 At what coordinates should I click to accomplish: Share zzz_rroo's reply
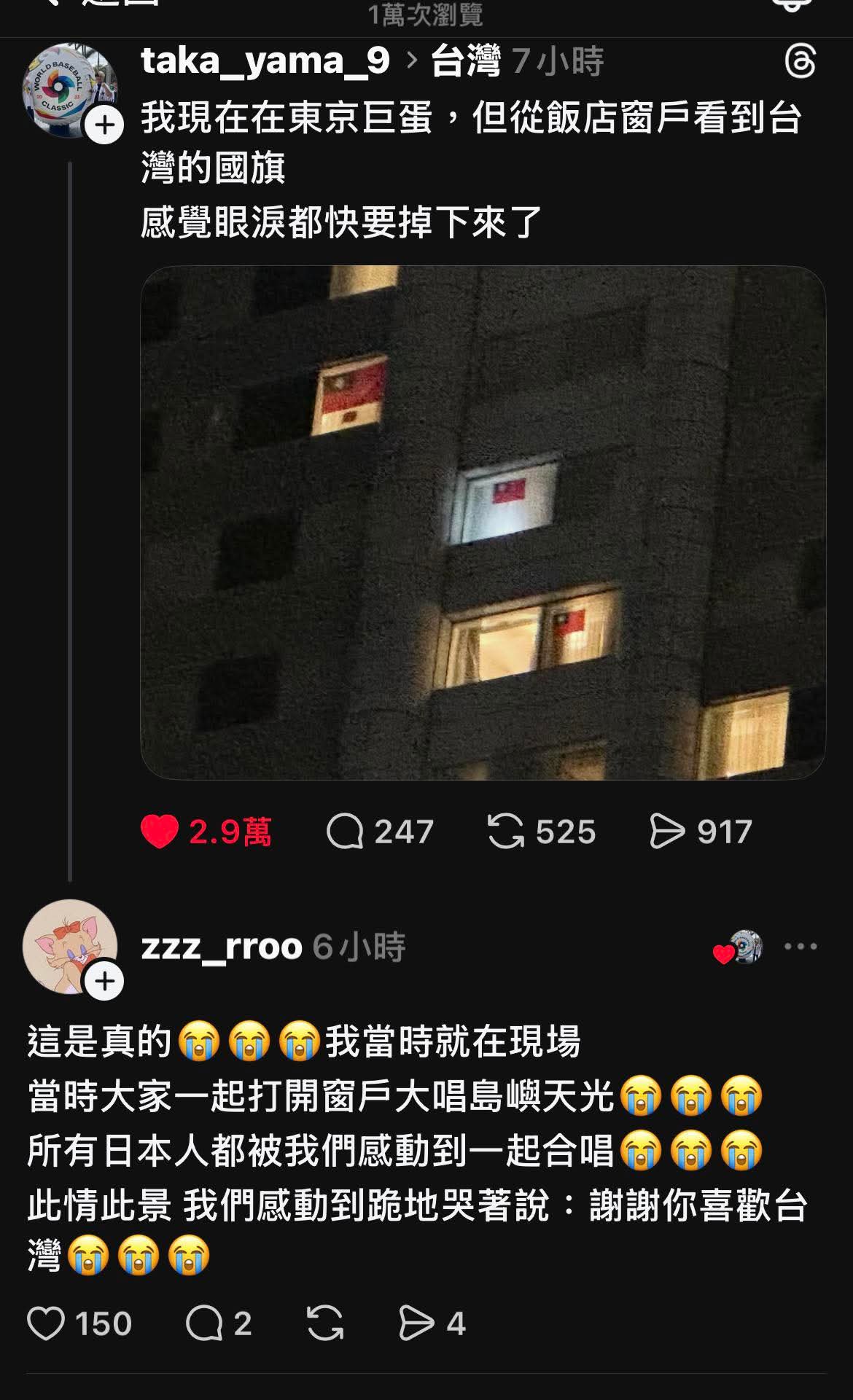pos(416,1324)
